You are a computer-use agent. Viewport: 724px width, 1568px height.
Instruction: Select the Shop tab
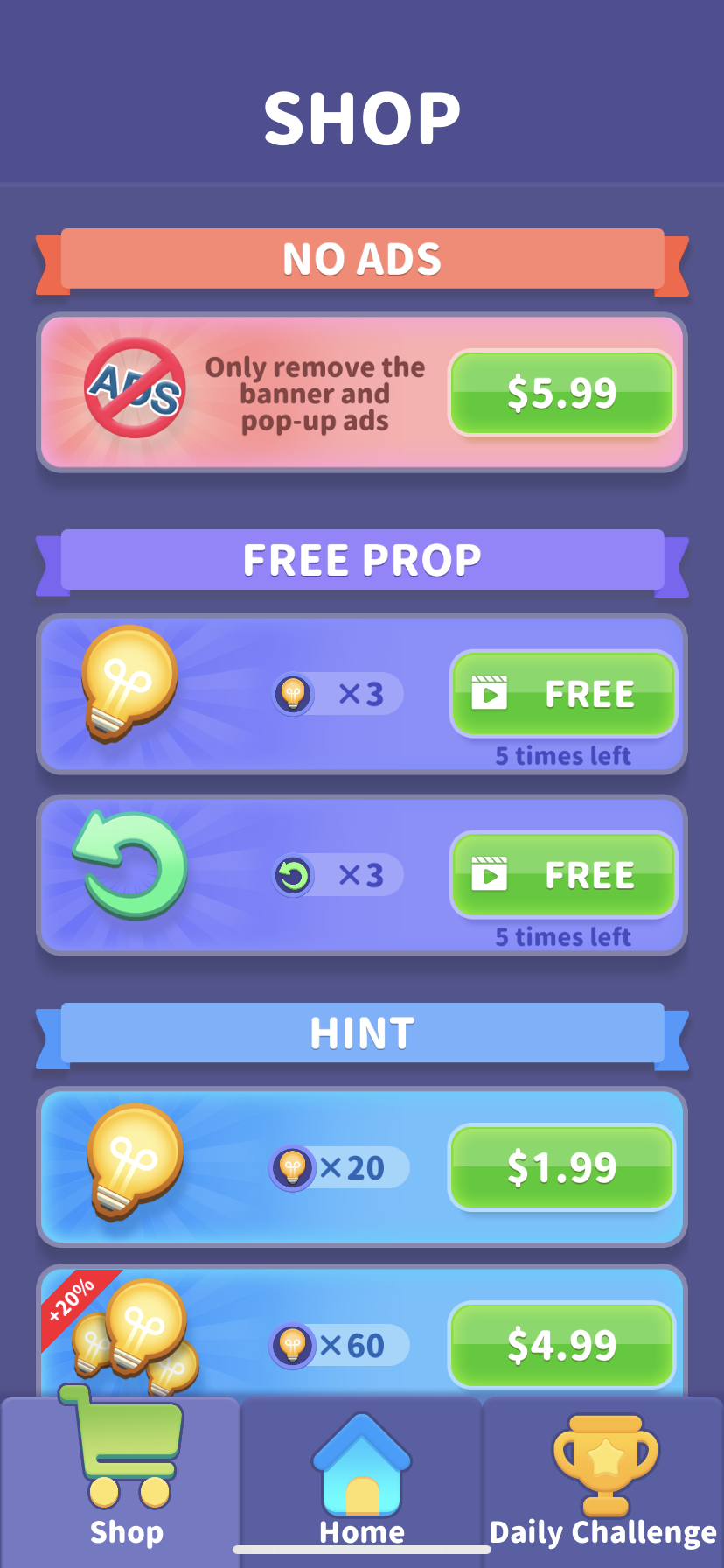point(122,1479)
